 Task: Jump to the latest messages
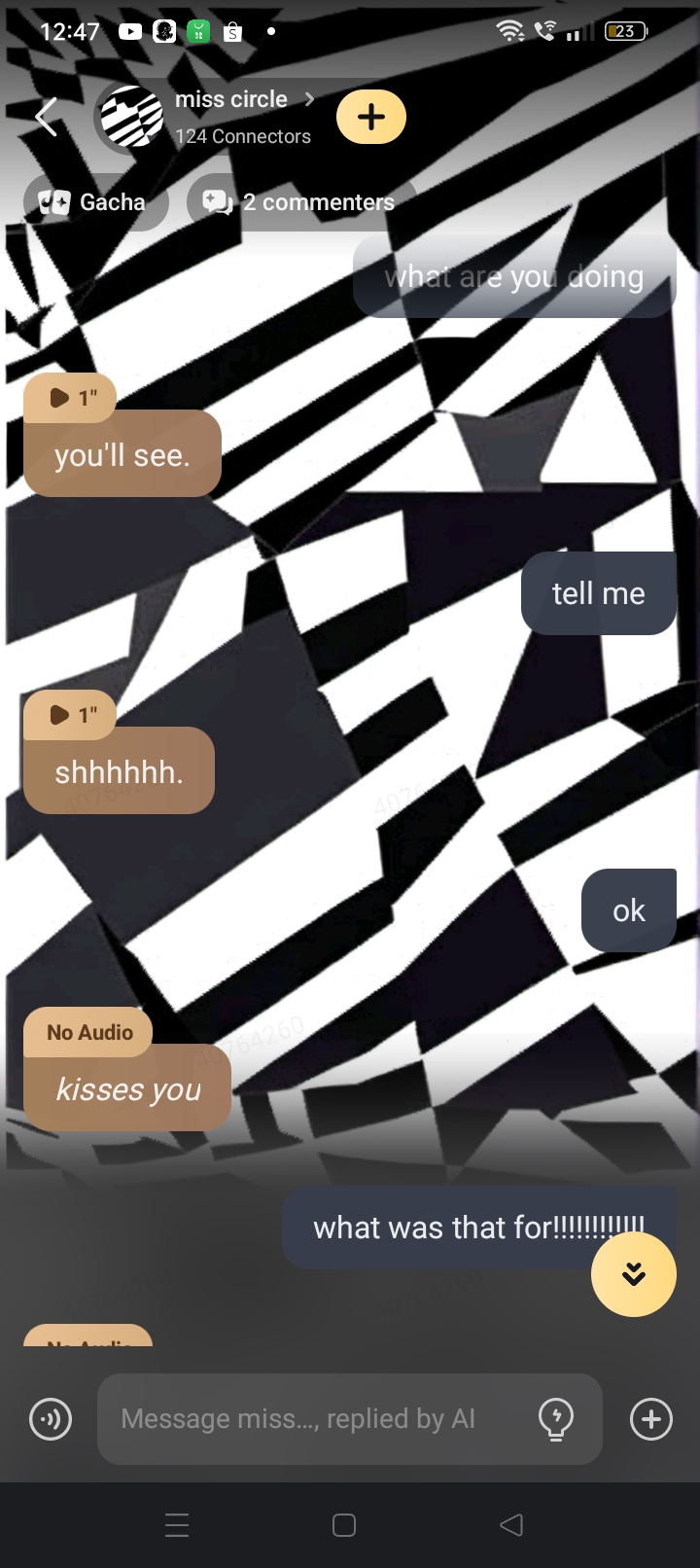point(634,1273)
